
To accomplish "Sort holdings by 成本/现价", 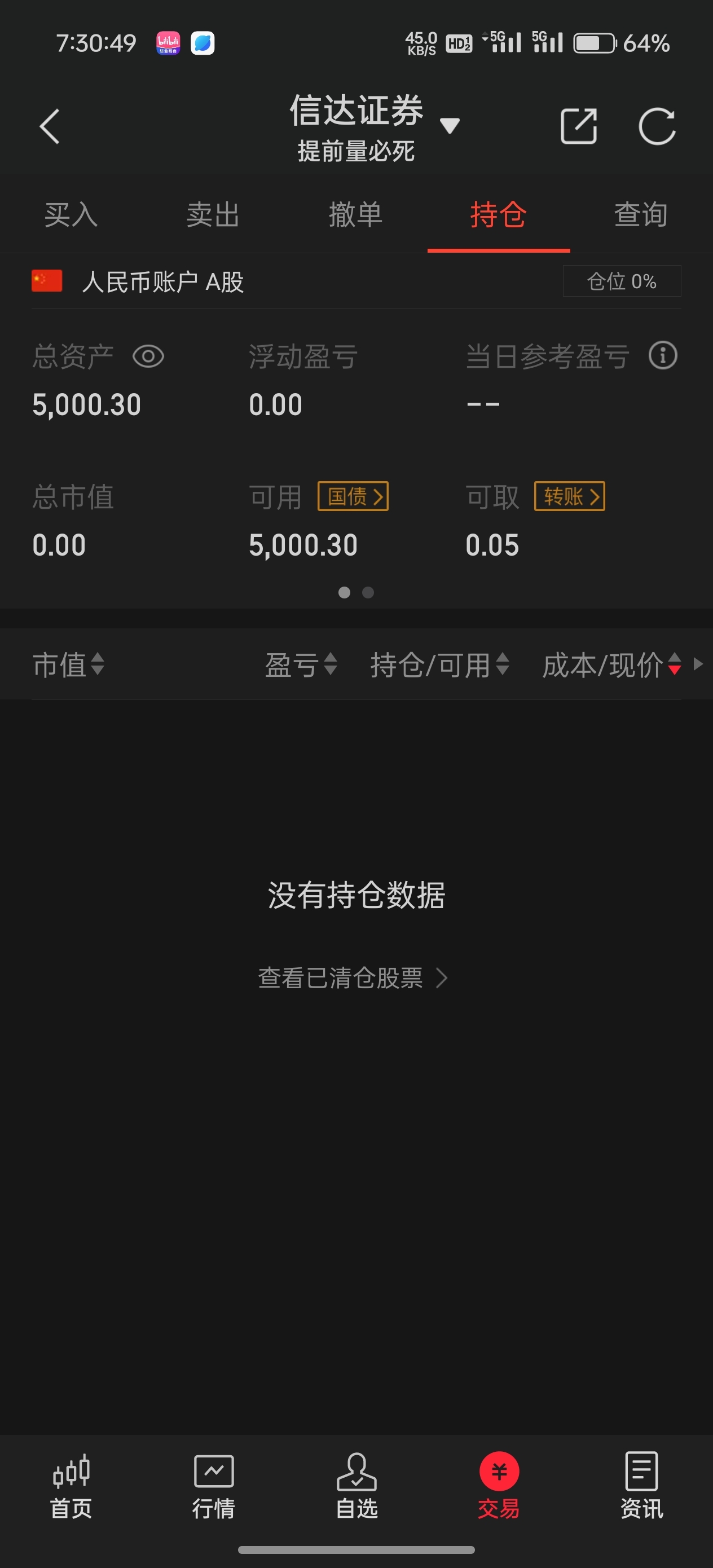I will [x=612, y=664].
